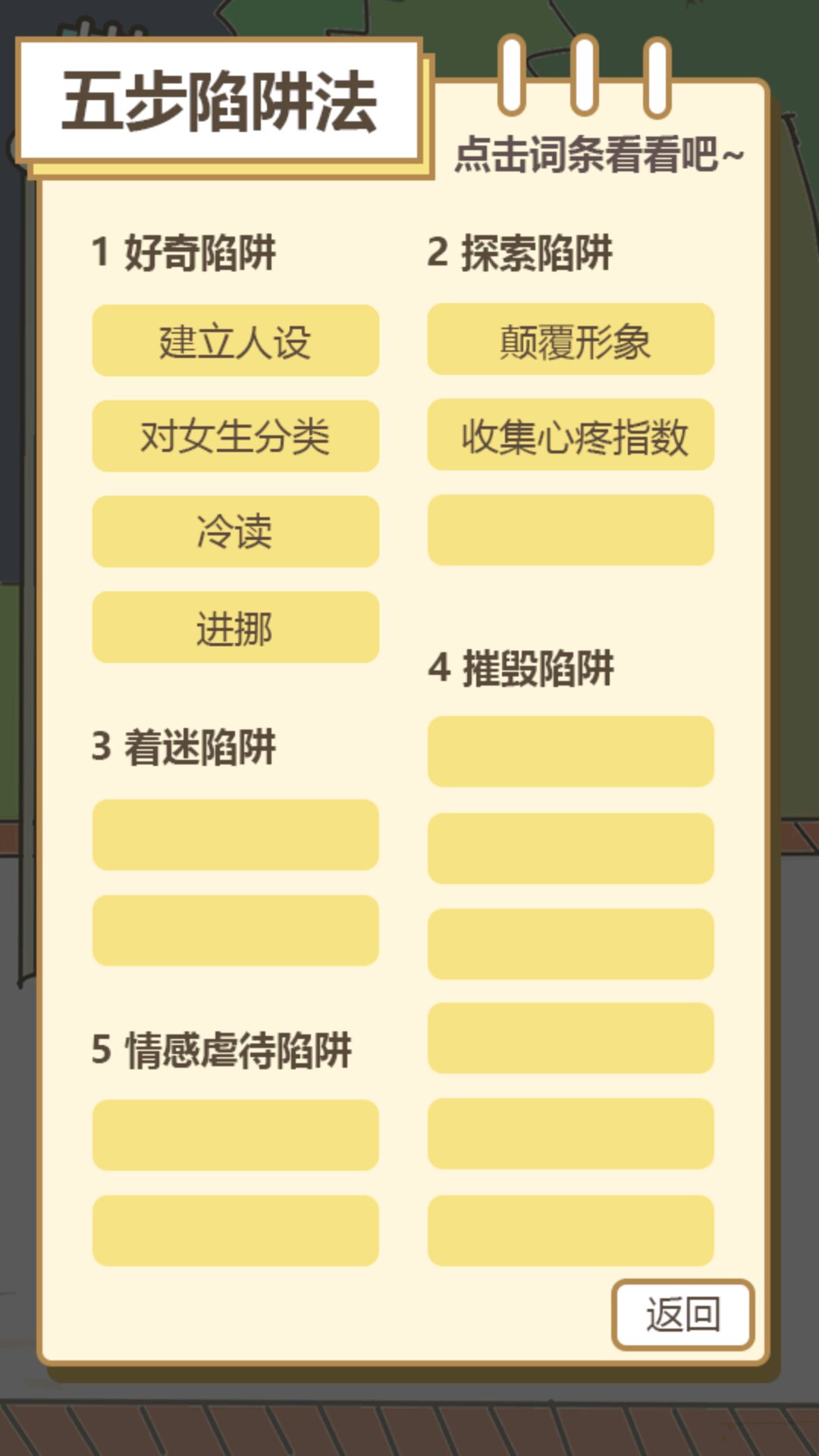Click the 对女生分类 entry
Image resolution: width=819 pixels, height=1456 pixels.
pos(235,437)
